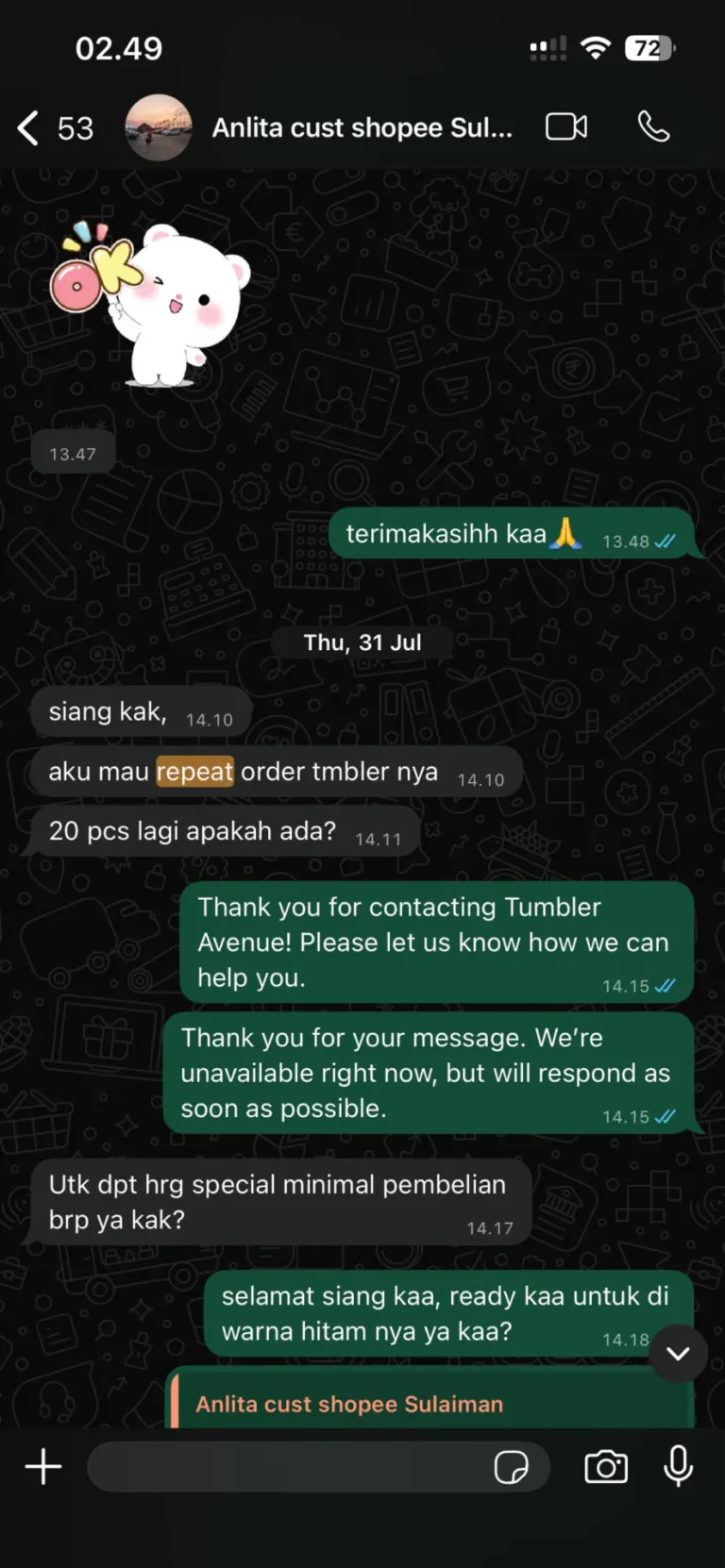Screen dimensions: 725x1568
Task: Start a video call with Anlita
Action: click(x=566, y=126)
